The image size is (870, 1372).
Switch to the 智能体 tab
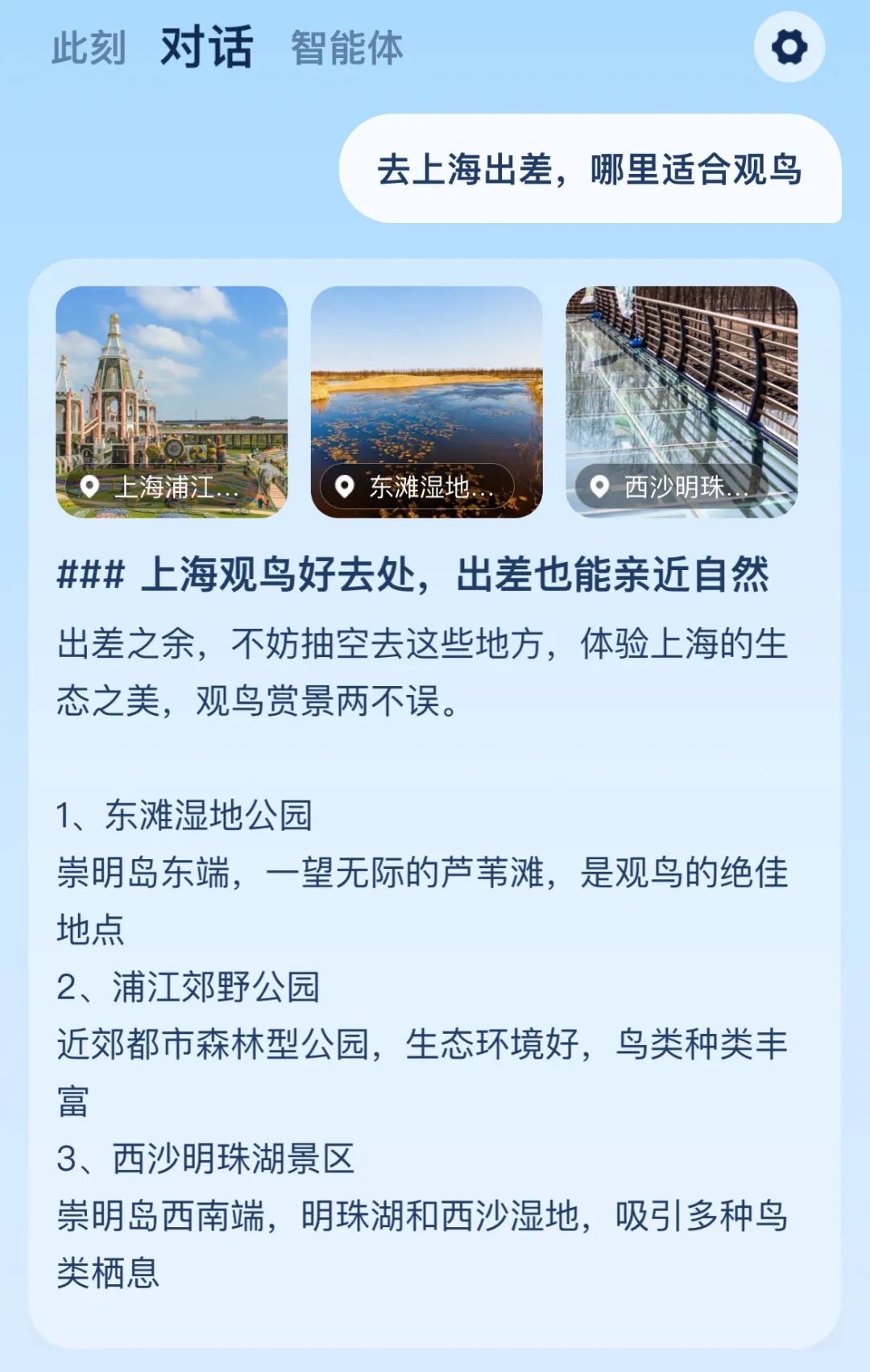pyautogui.click(x=346, y=48)
